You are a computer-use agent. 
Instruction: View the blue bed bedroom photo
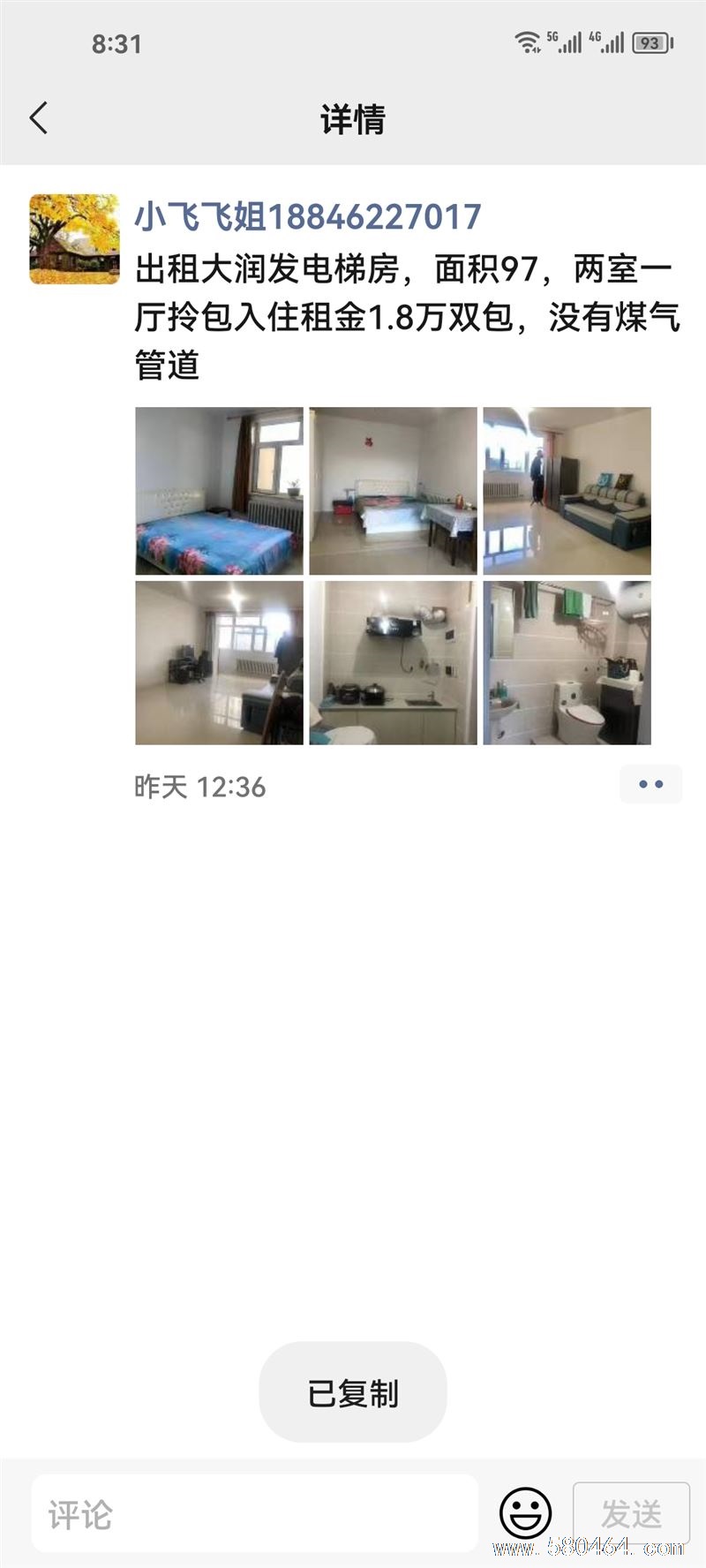[x=219, y=491]
